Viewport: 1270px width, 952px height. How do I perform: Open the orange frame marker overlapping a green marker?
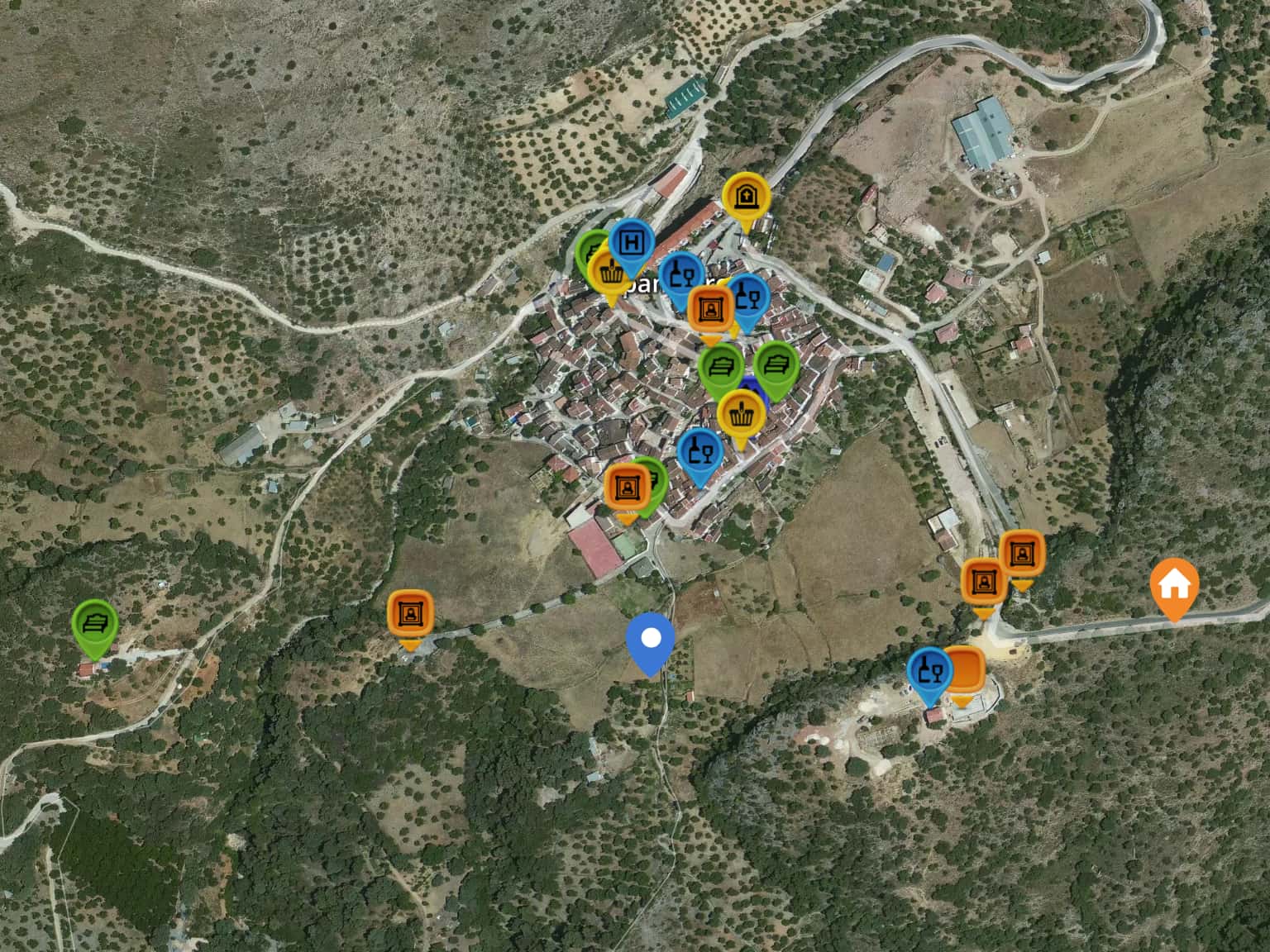point(626,488)
